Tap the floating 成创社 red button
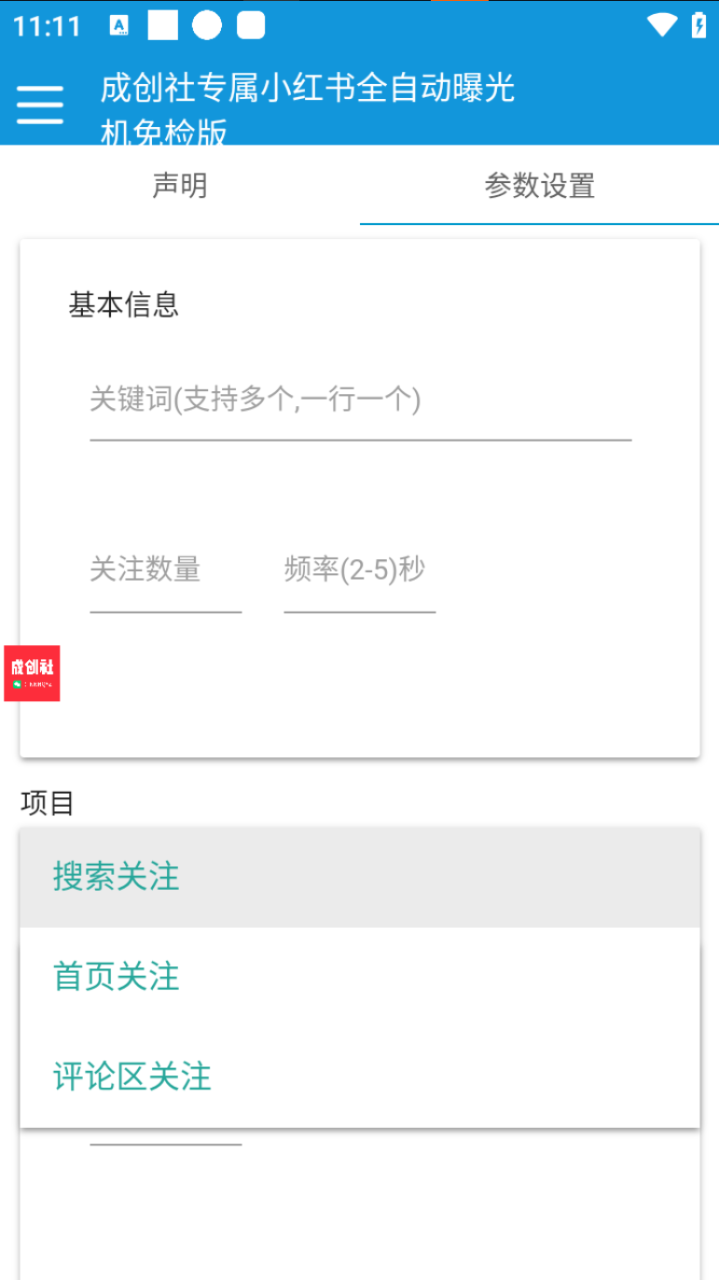Screen dimensions: 719x1280 pos(32,673)
